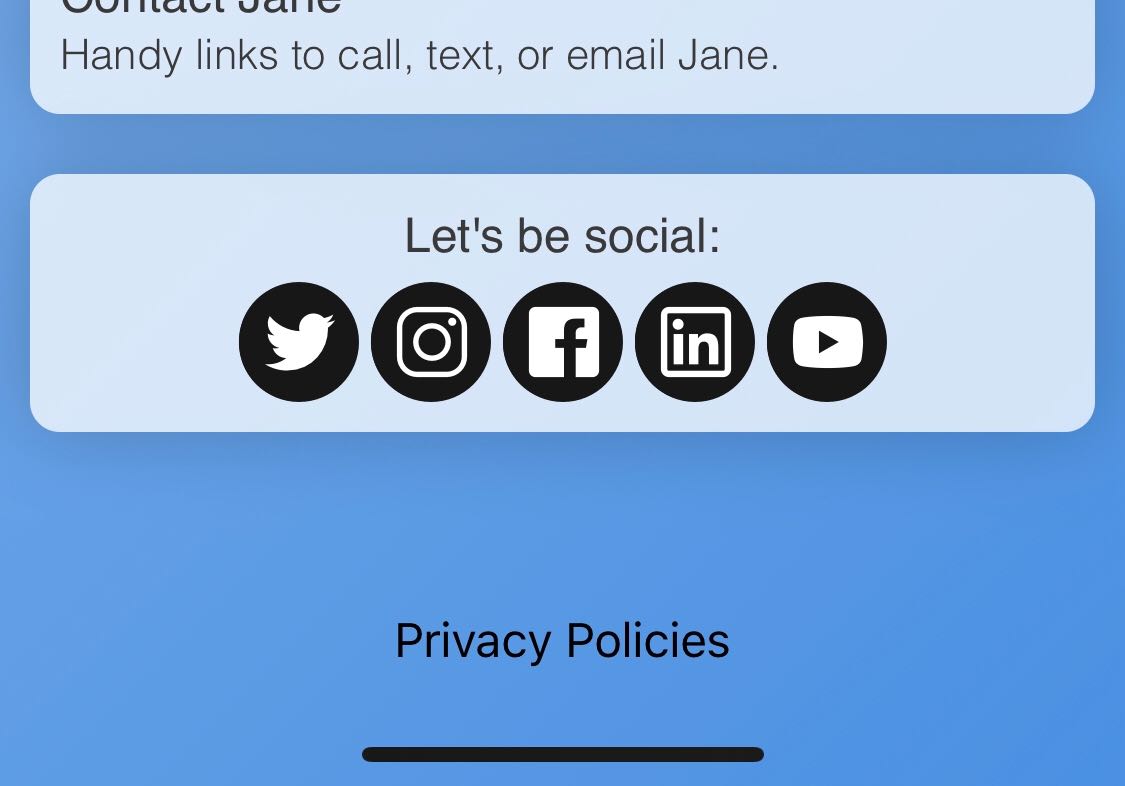Viewport: 1125px width, 786px height.
Task: Go to the LinkedIn profile
Action: (x=695, y=342)
